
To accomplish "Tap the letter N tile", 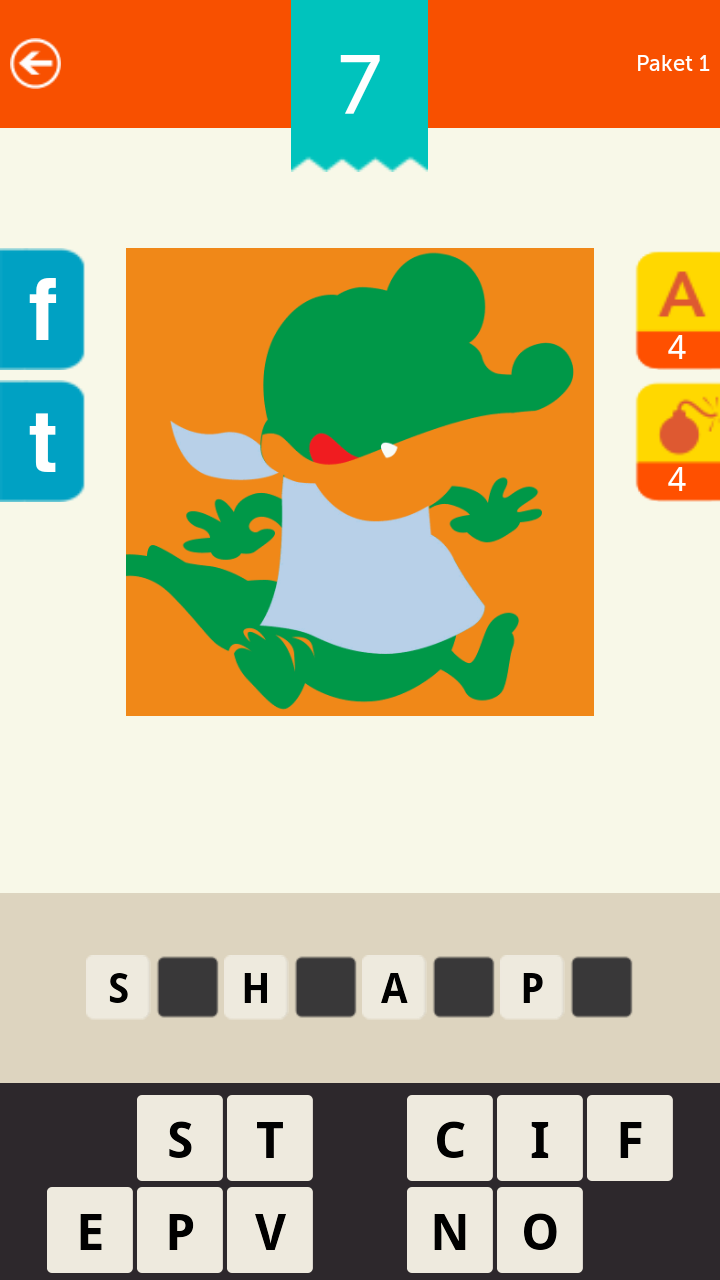I will click(x=450, y=1230).
